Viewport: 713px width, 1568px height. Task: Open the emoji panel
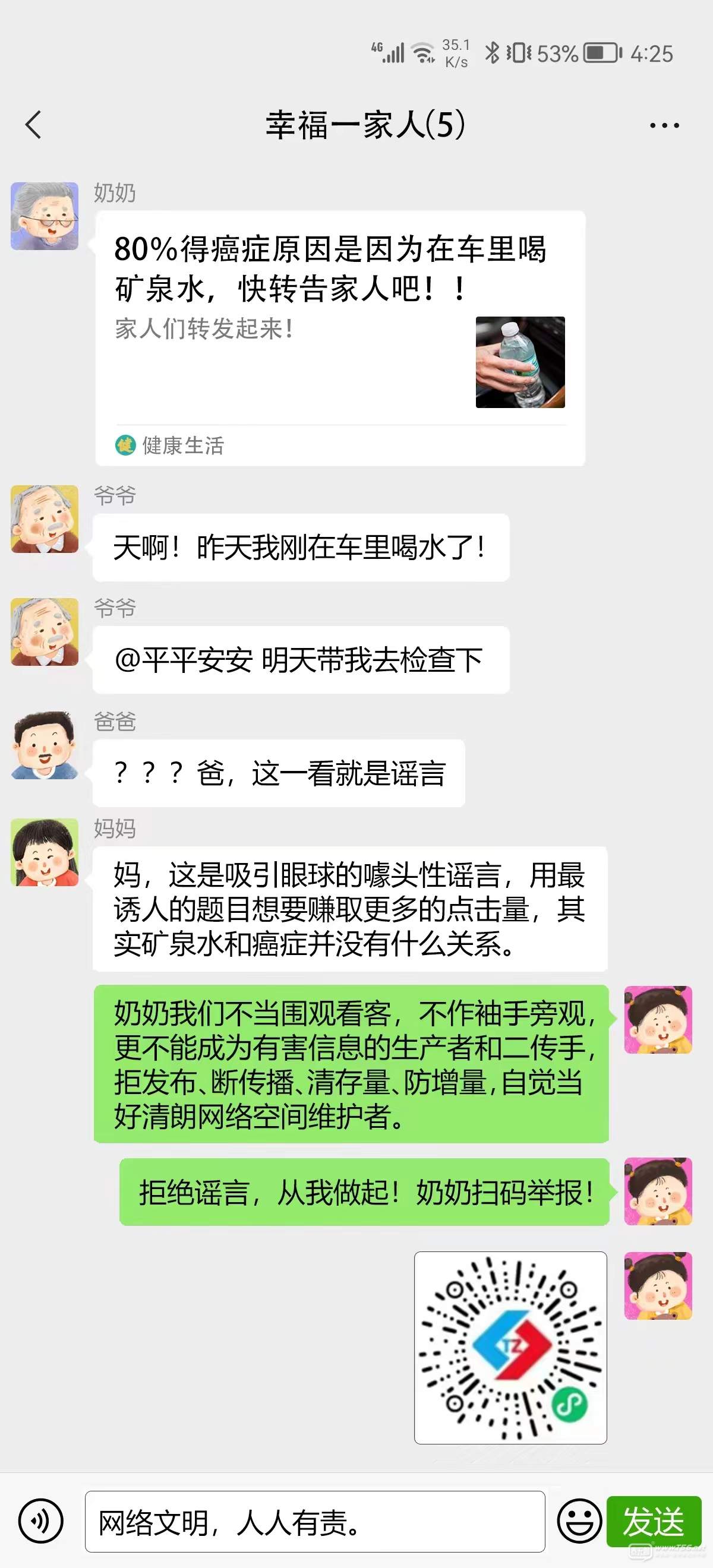tap(579, 1521)
